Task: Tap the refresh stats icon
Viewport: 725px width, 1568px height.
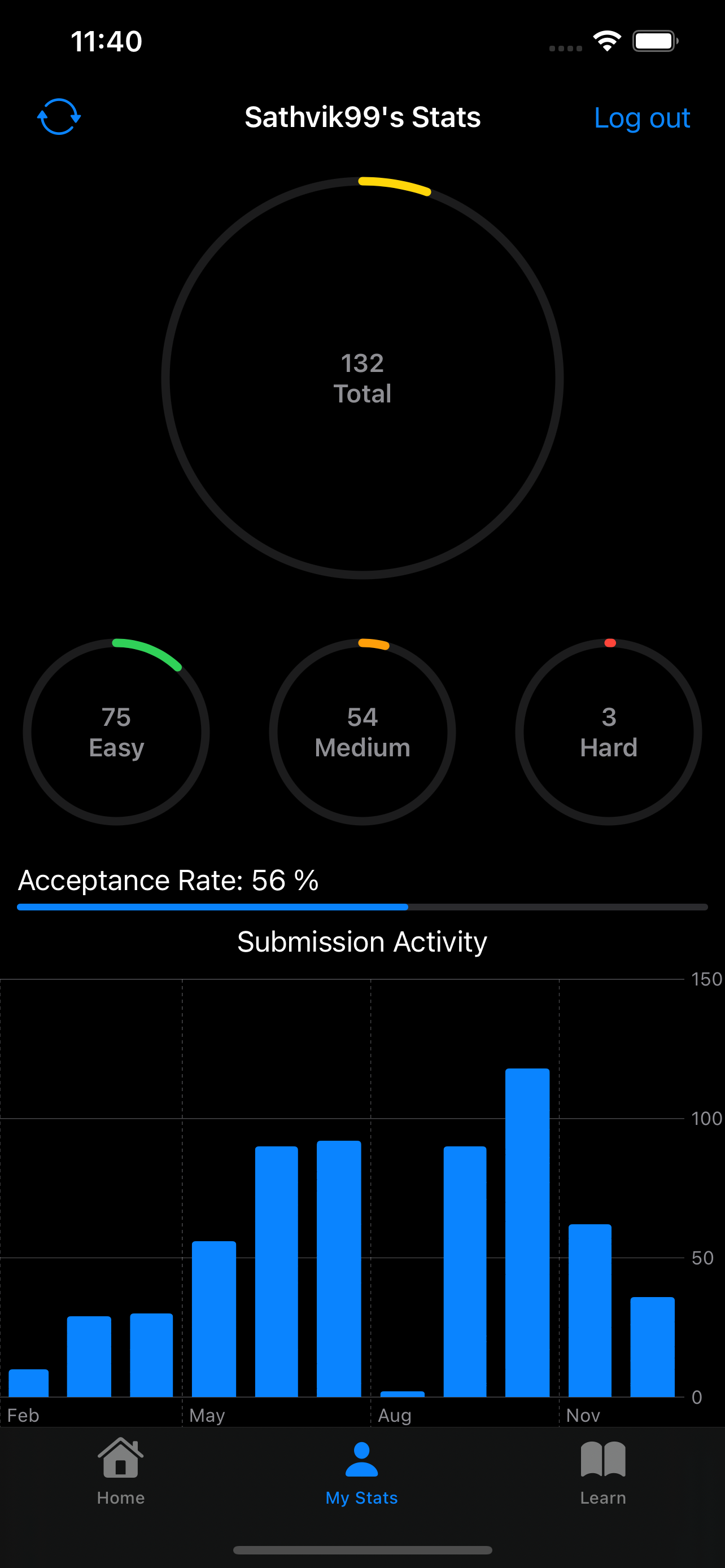Action: click(x=58, y=116)
